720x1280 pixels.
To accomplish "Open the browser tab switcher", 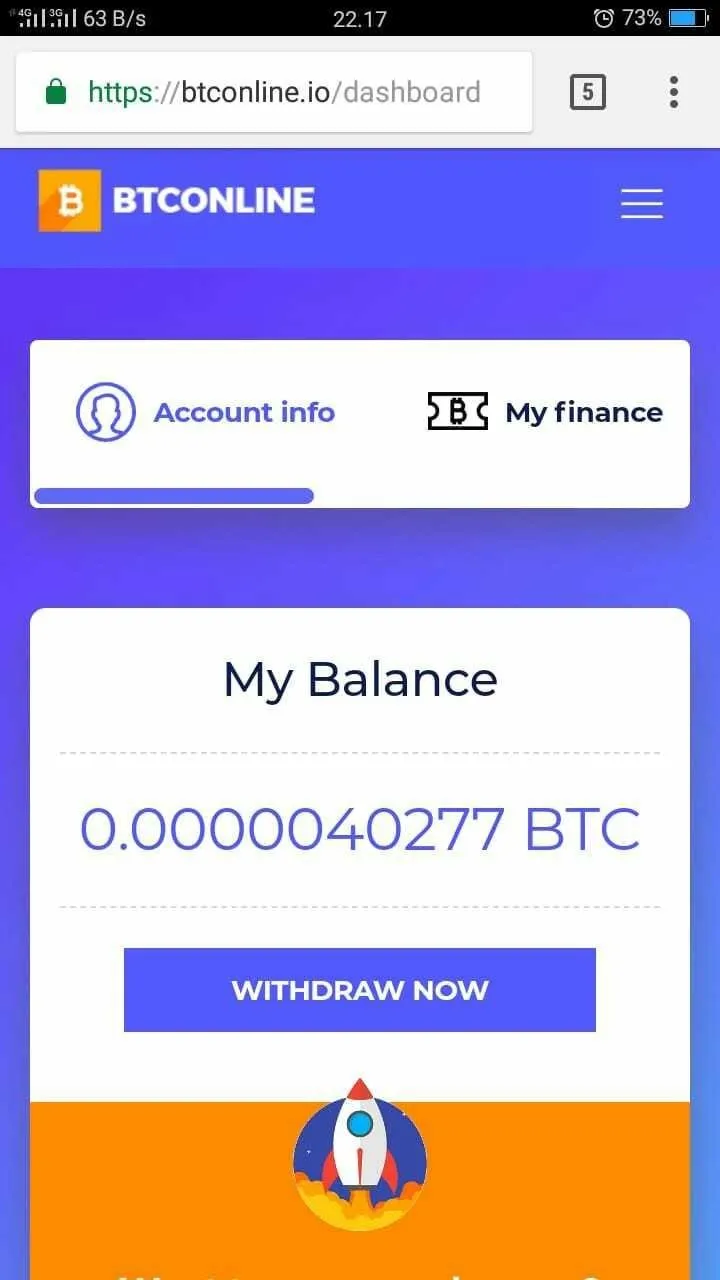I will point(587,93).
